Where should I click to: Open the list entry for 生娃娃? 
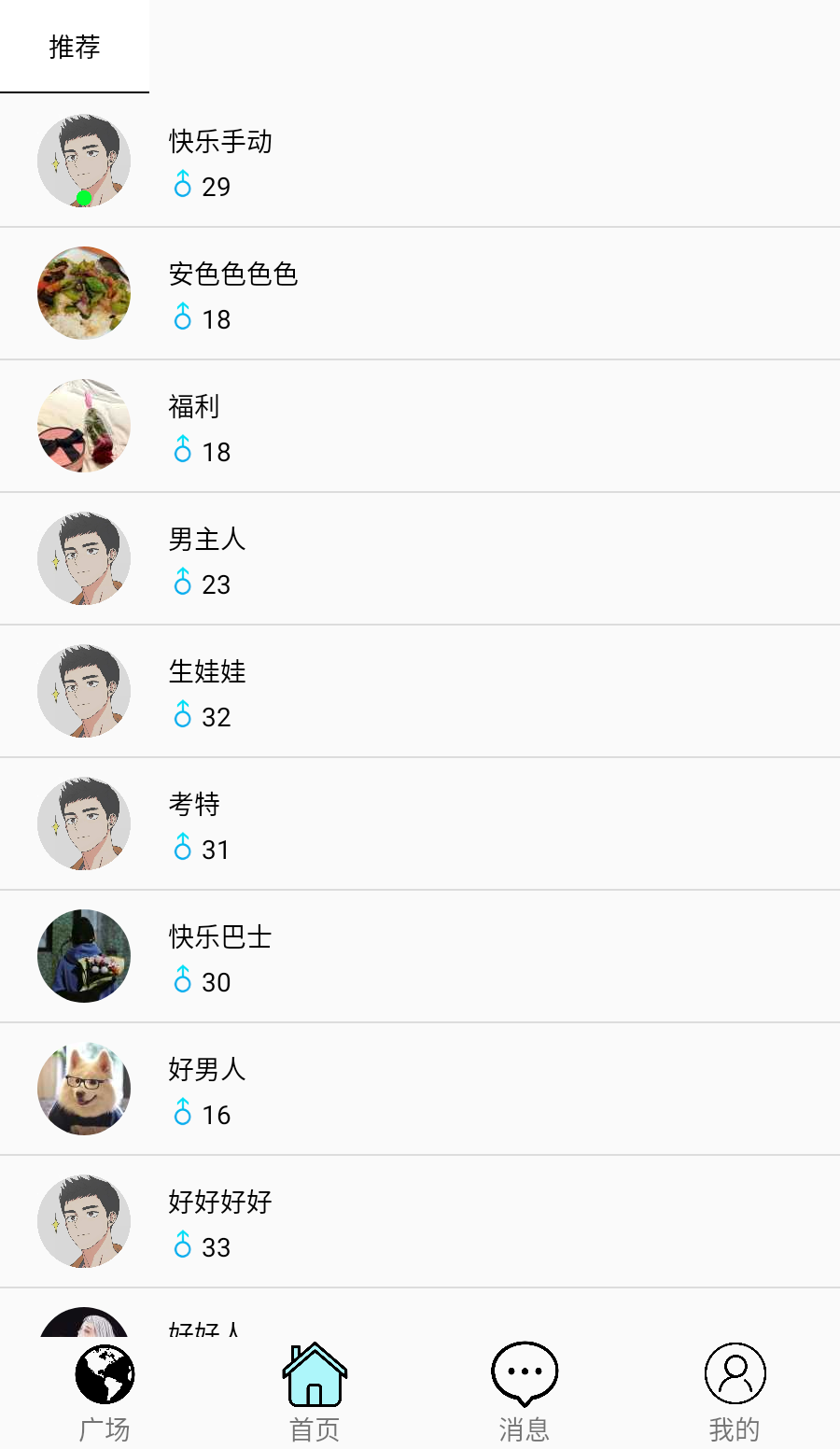(420, 691)
